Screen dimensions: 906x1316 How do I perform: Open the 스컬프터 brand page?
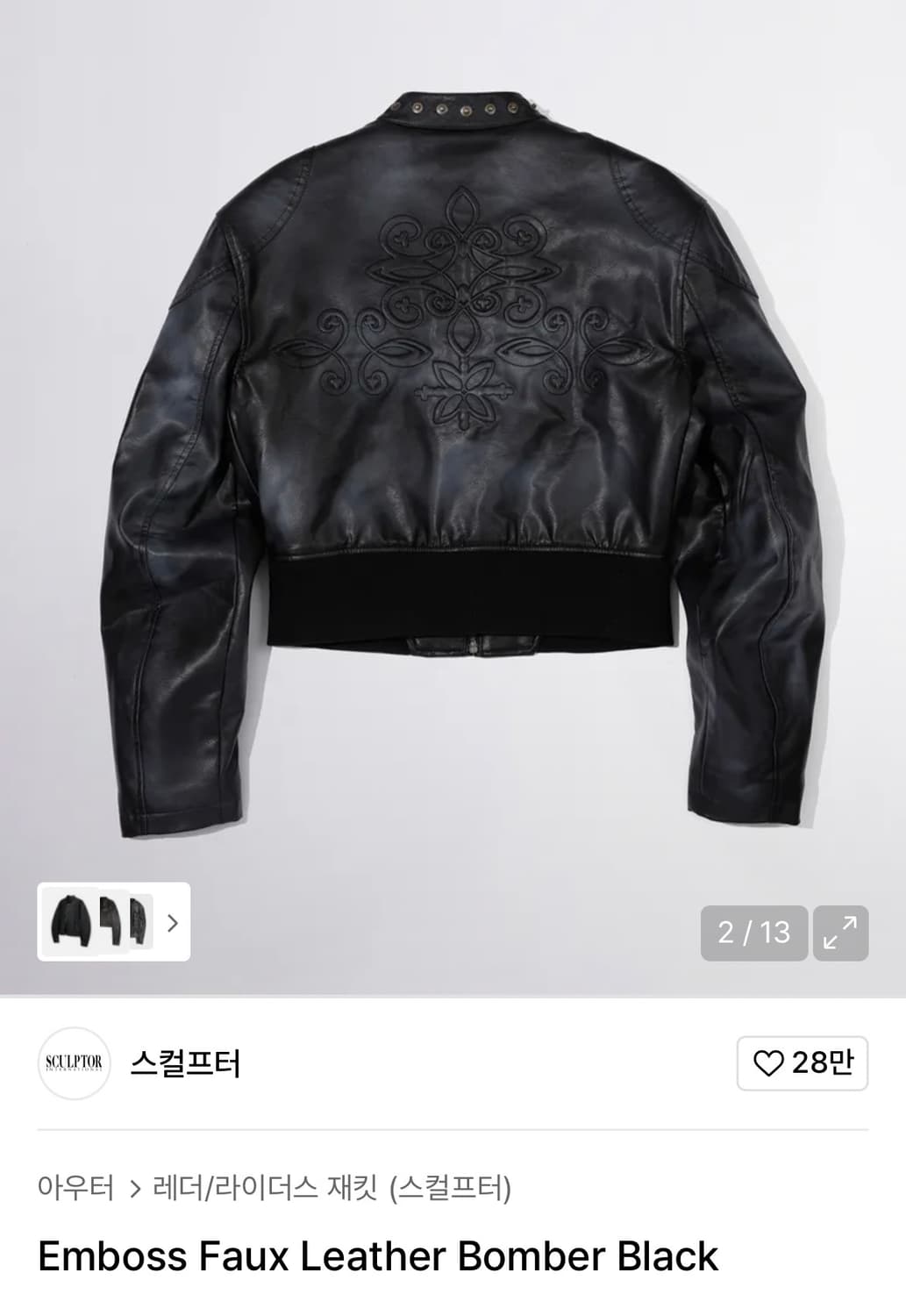coord(185,1063)
